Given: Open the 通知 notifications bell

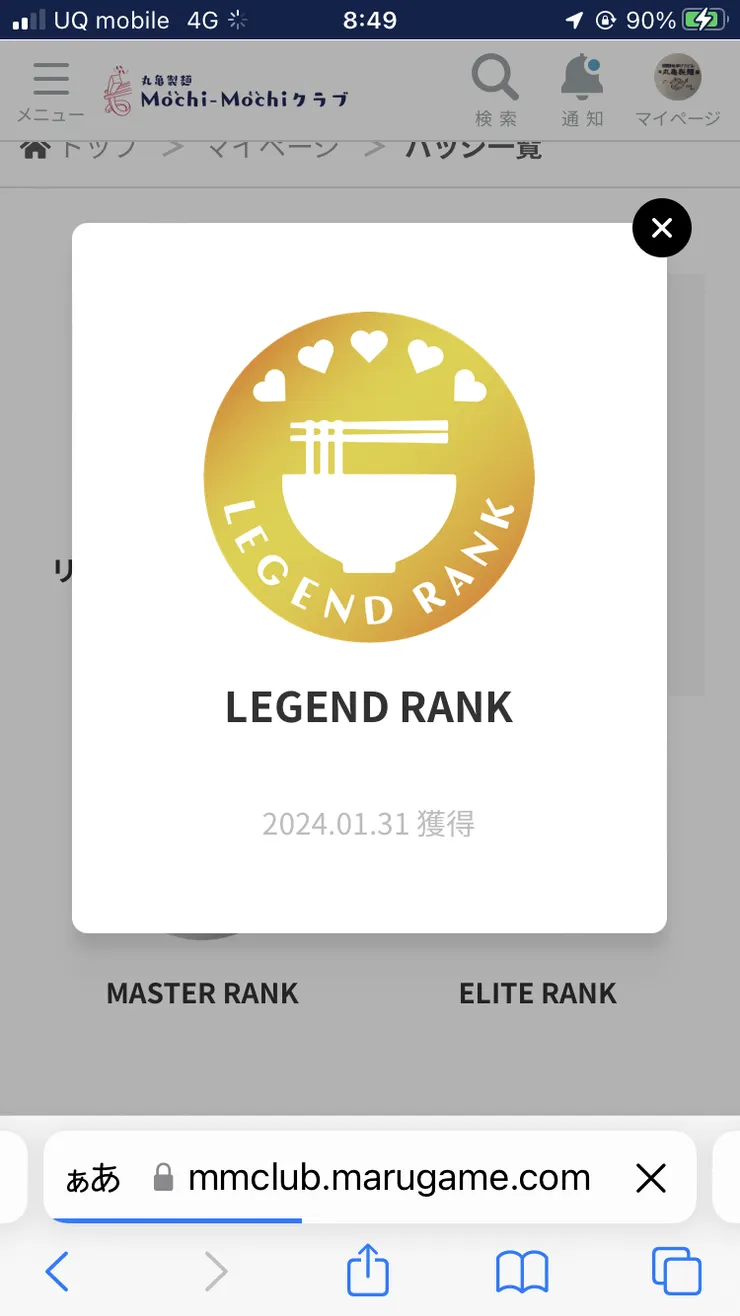Looking at the screenshot, I should pyautogui.click(x=582, y=90).
